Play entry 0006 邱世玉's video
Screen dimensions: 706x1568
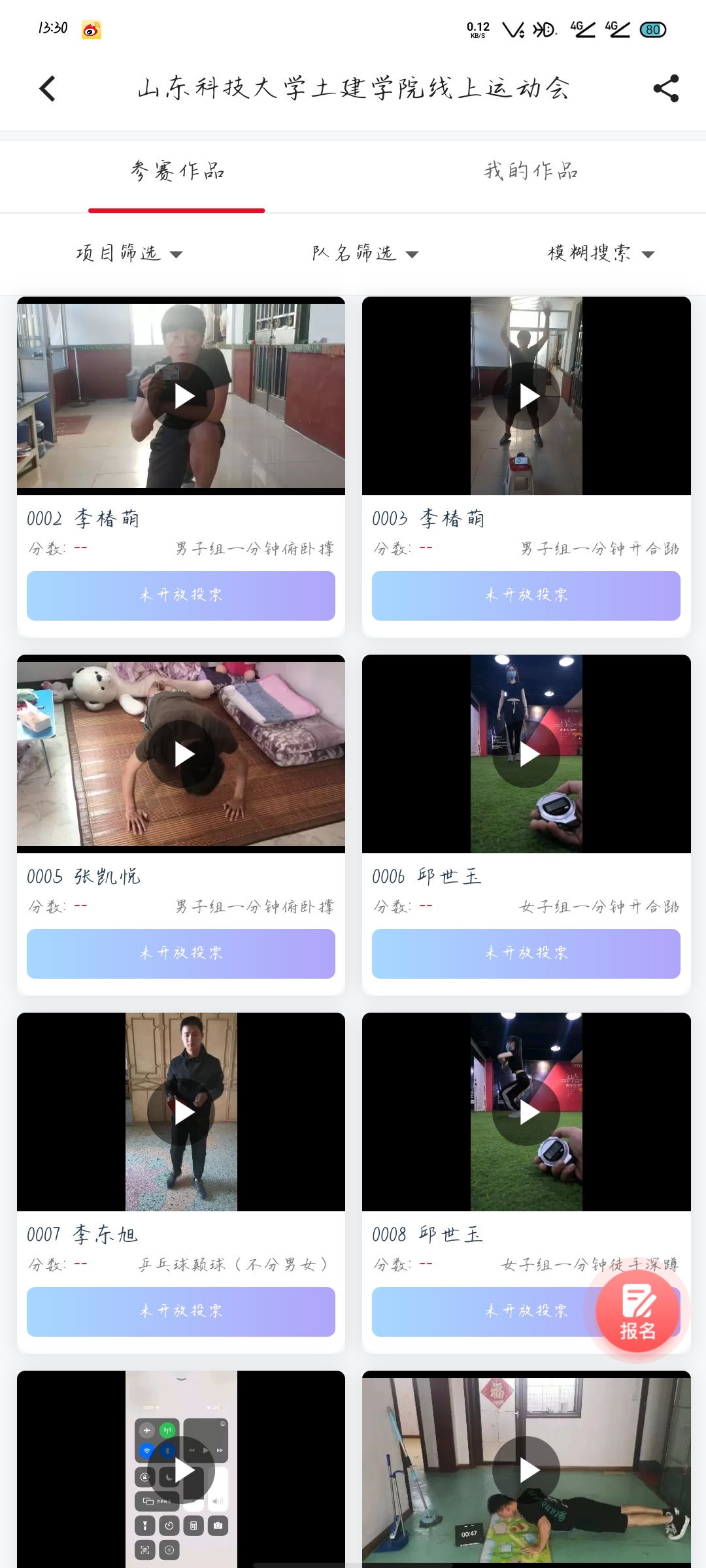[x=526, y=755]
